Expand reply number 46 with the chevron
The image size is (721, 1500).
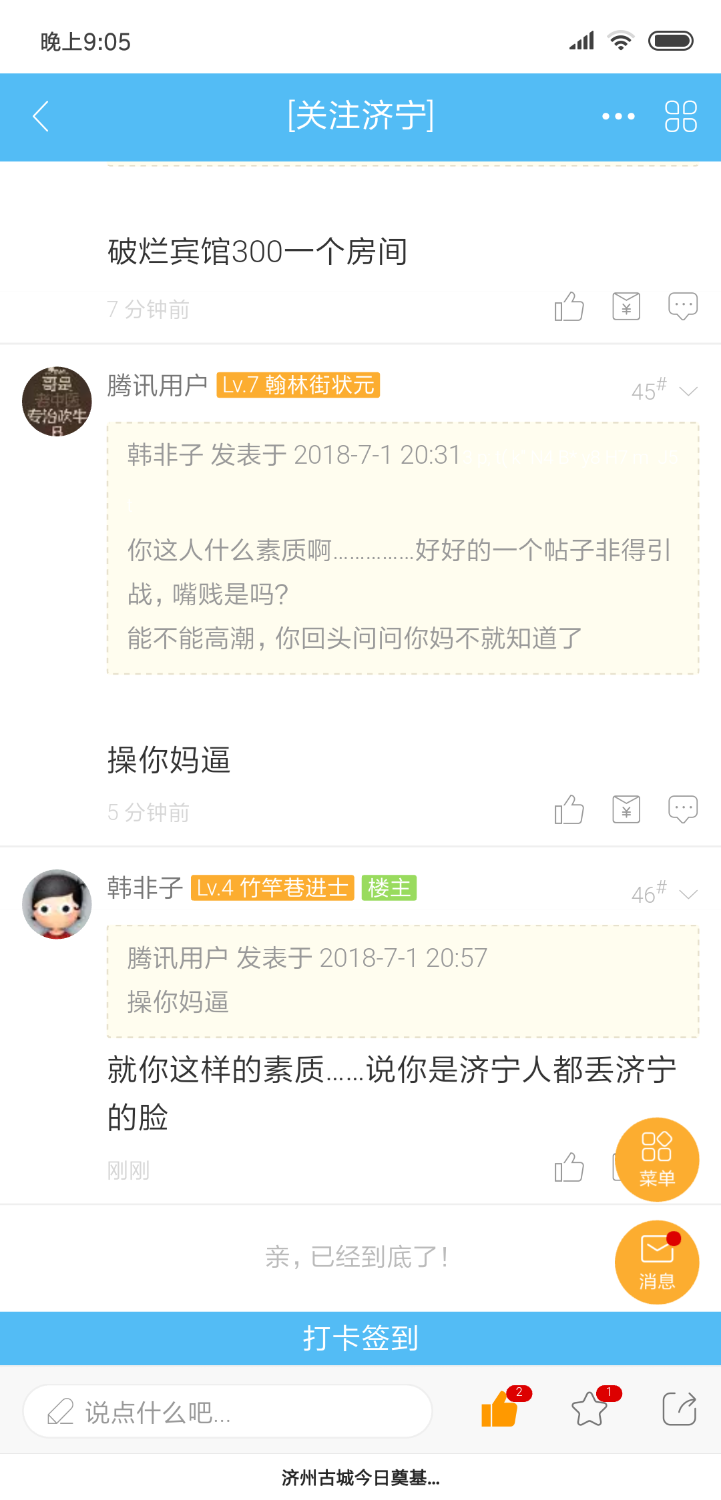pos(690,895)
